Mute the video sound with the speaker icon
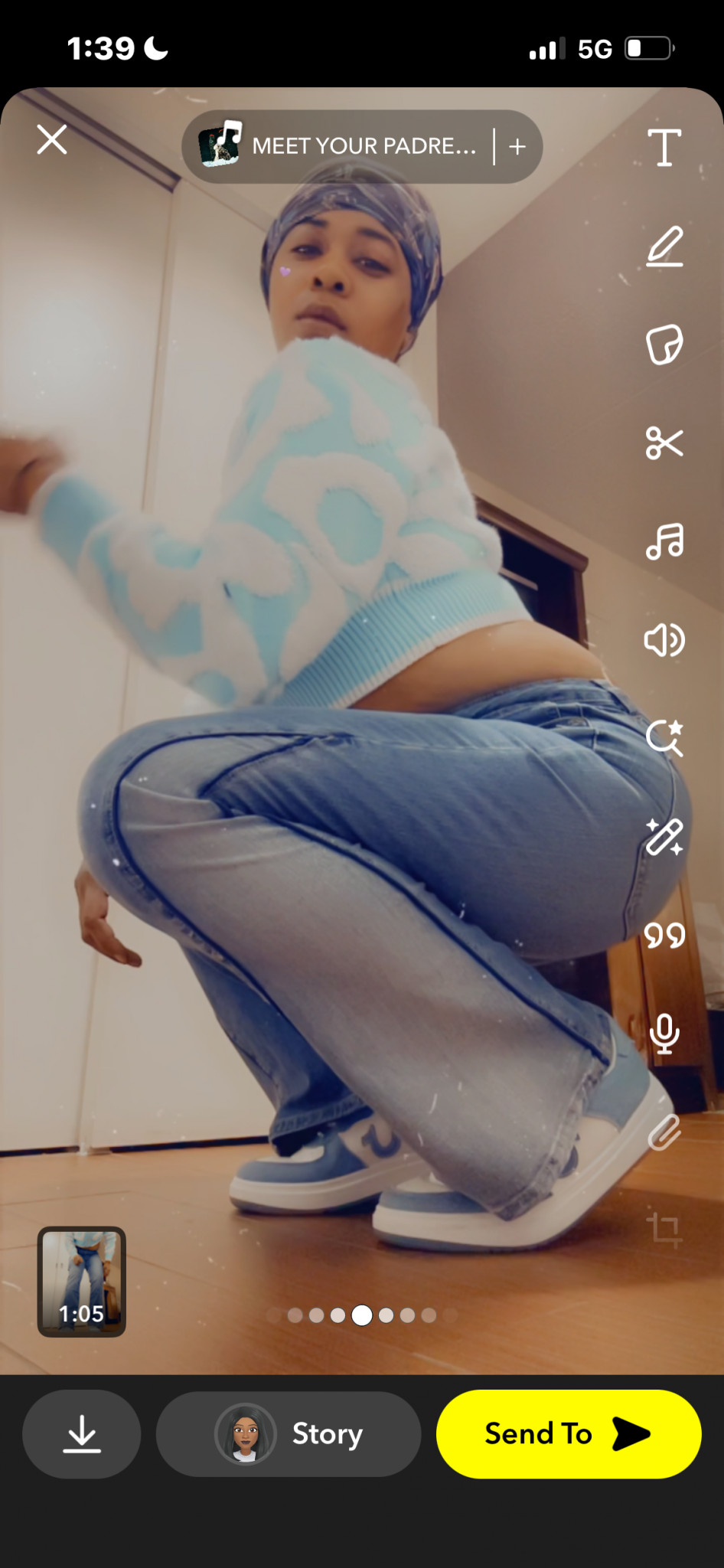724x1568 pixels. click(x=664, y=640)
